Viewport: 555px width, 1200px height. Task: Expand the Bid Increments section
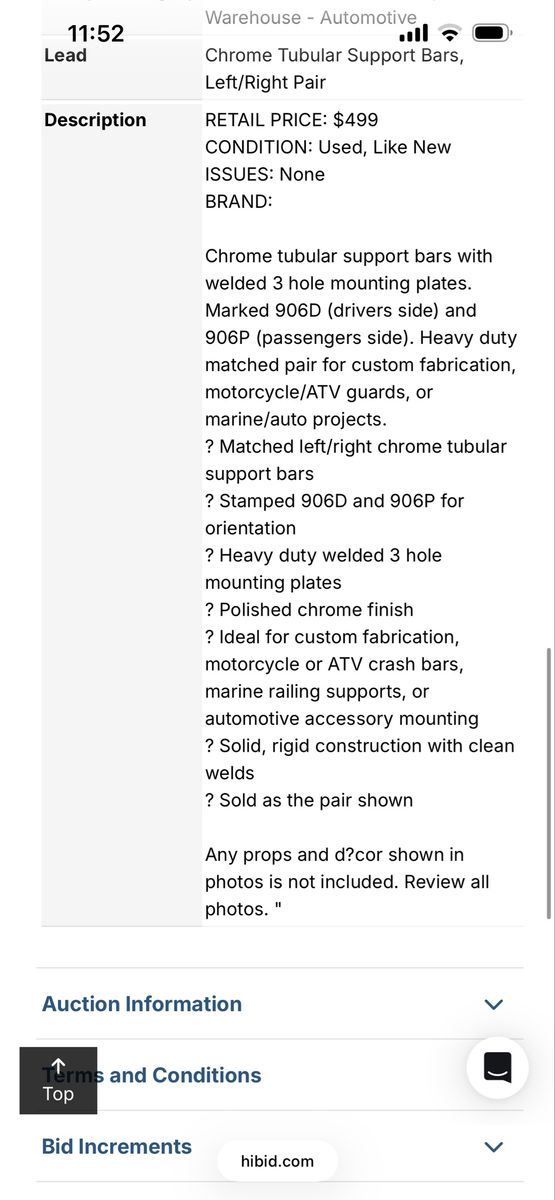(x=280, y=1146)
